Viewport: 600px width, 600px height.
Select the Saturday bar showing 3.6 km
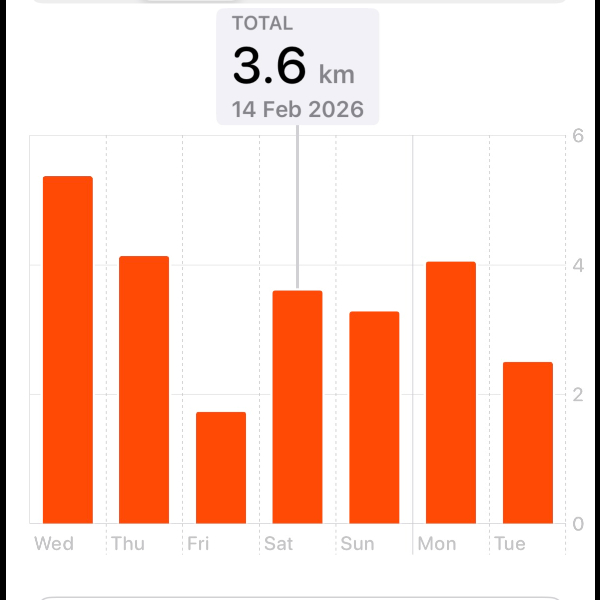(298, 407)
